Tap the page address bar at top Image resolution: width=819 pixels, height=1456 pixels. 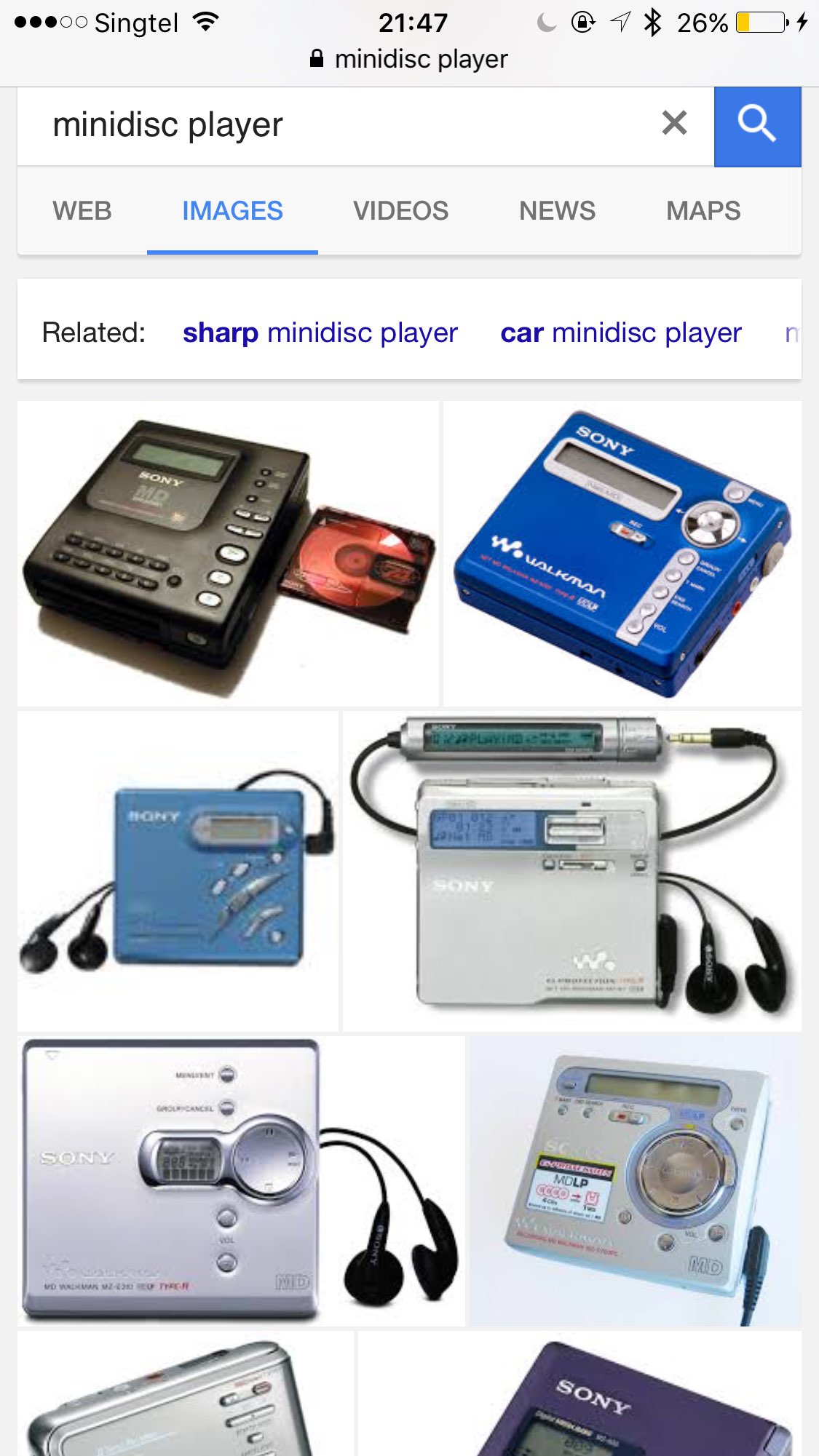(x=409, y=59)
